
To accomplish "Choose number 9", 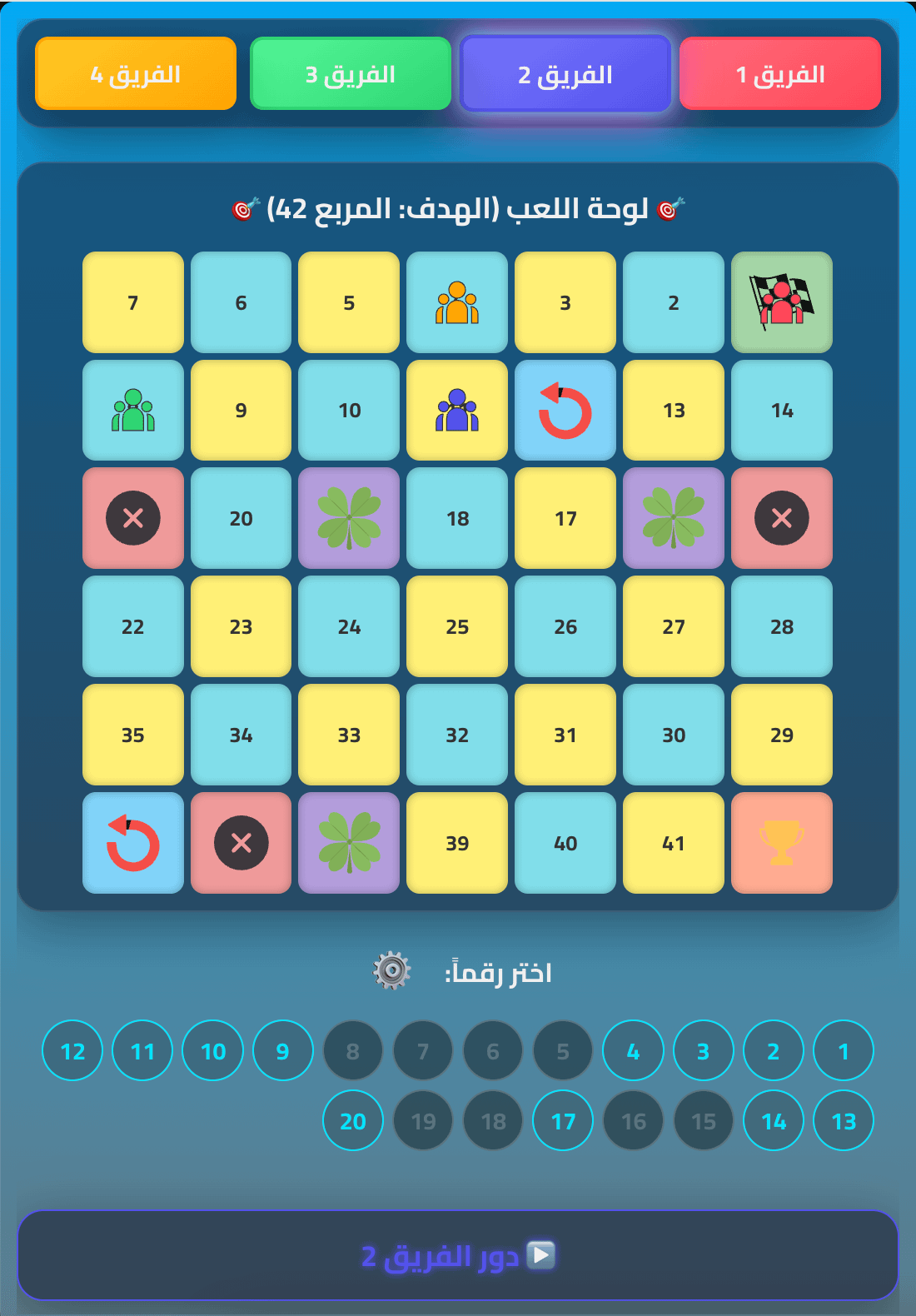I will [x=283, y=1051].
